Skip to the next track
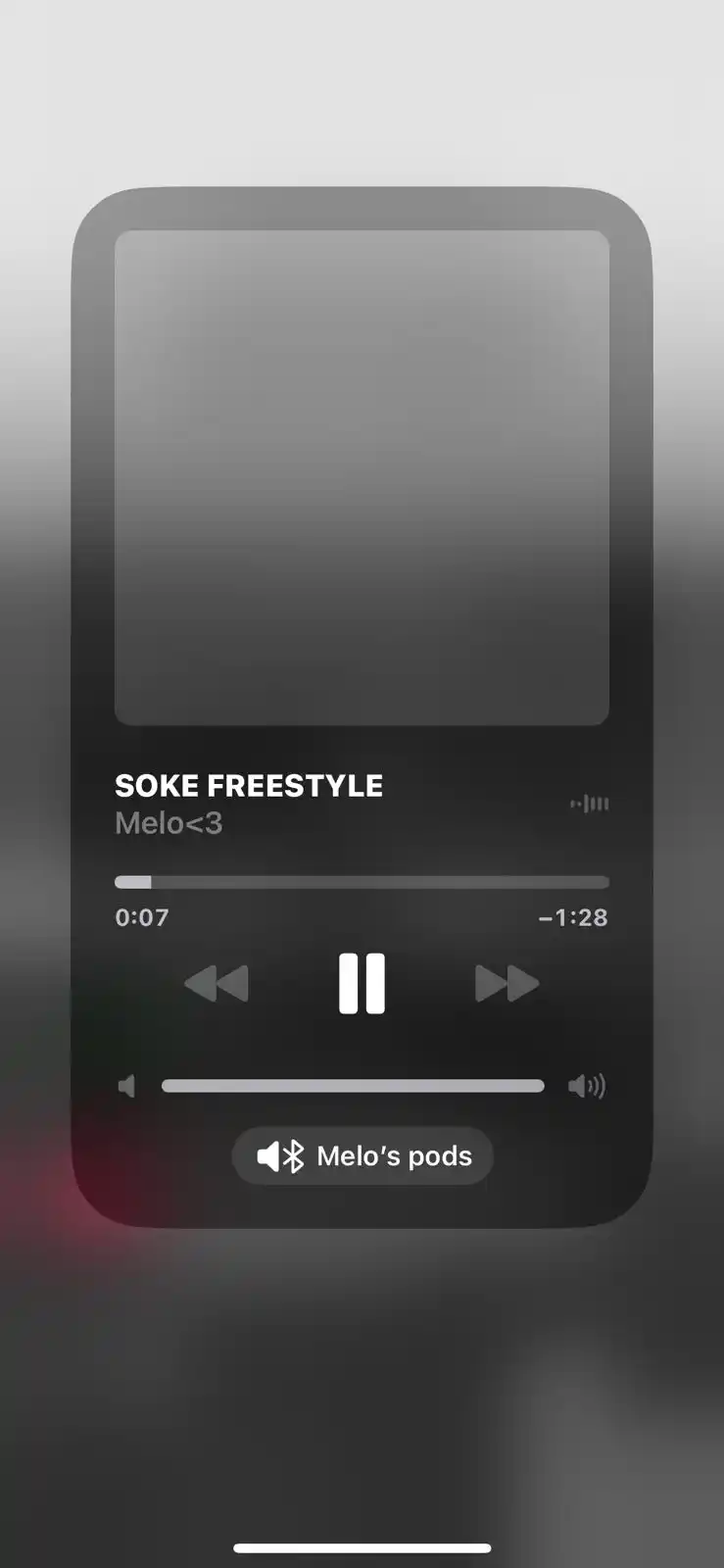Image resolution: width=724 pixels, height=1568 pixels. tap(507, 983)
